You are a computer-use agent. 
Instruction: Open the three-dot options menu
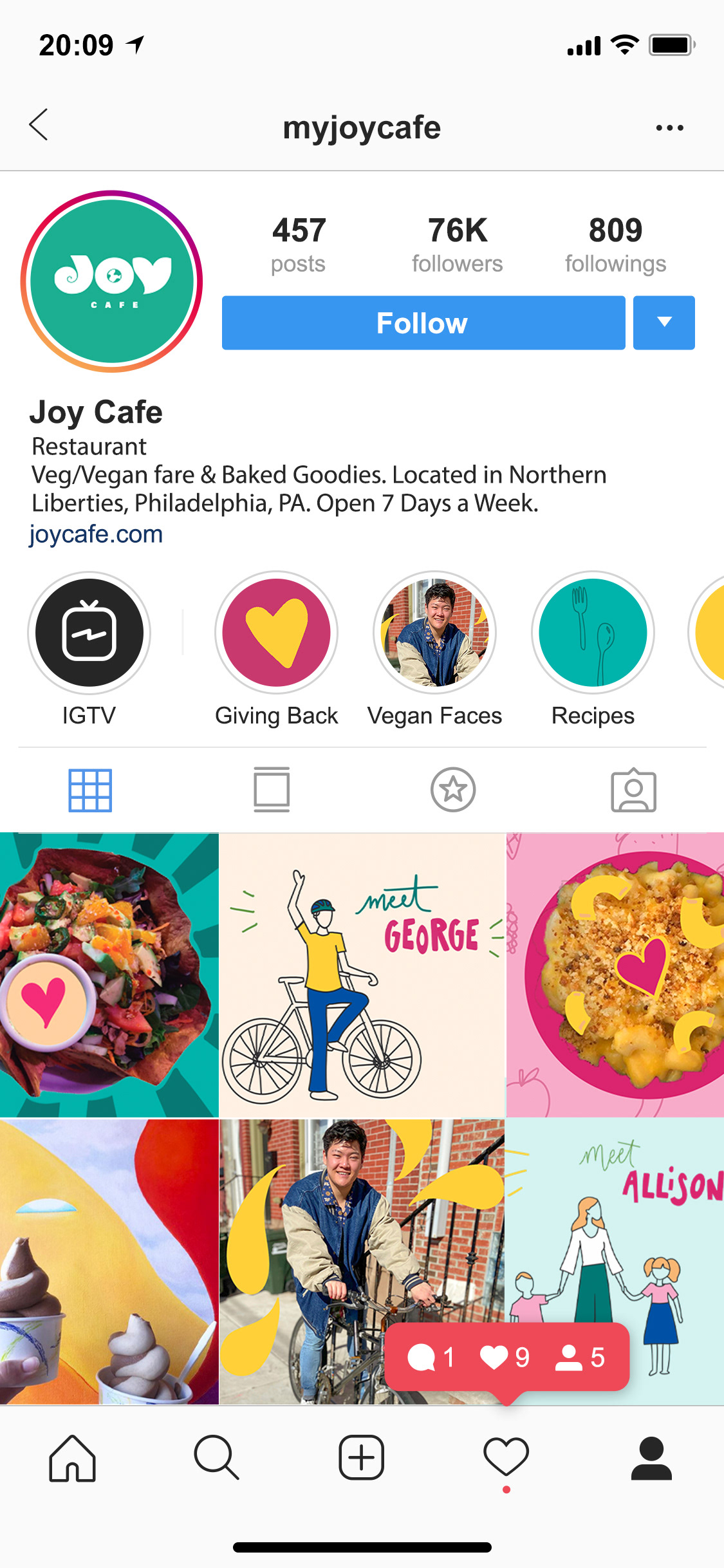point(669,127)
